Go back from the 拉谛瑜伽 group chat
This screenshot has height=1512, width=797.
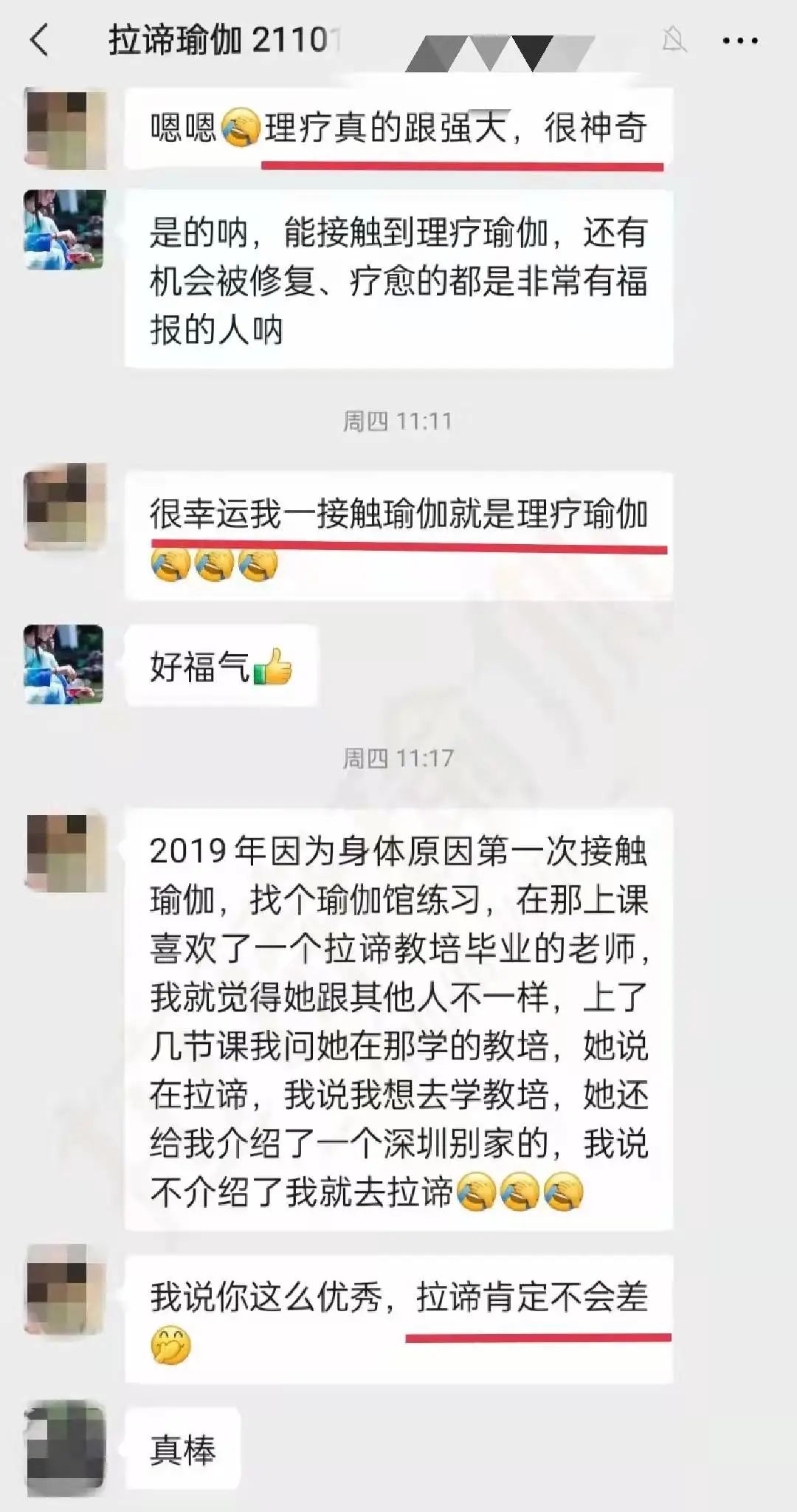tap(40, 40)
